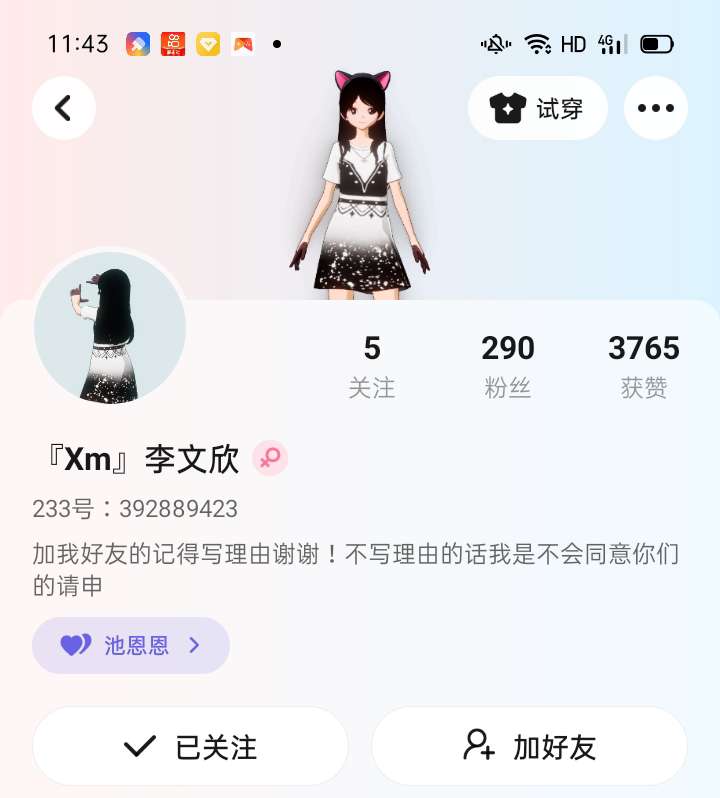Image resolution: width=720 pixels, height=798 pixels.
Task: Go back using the arrow icon
Action: 64,108
